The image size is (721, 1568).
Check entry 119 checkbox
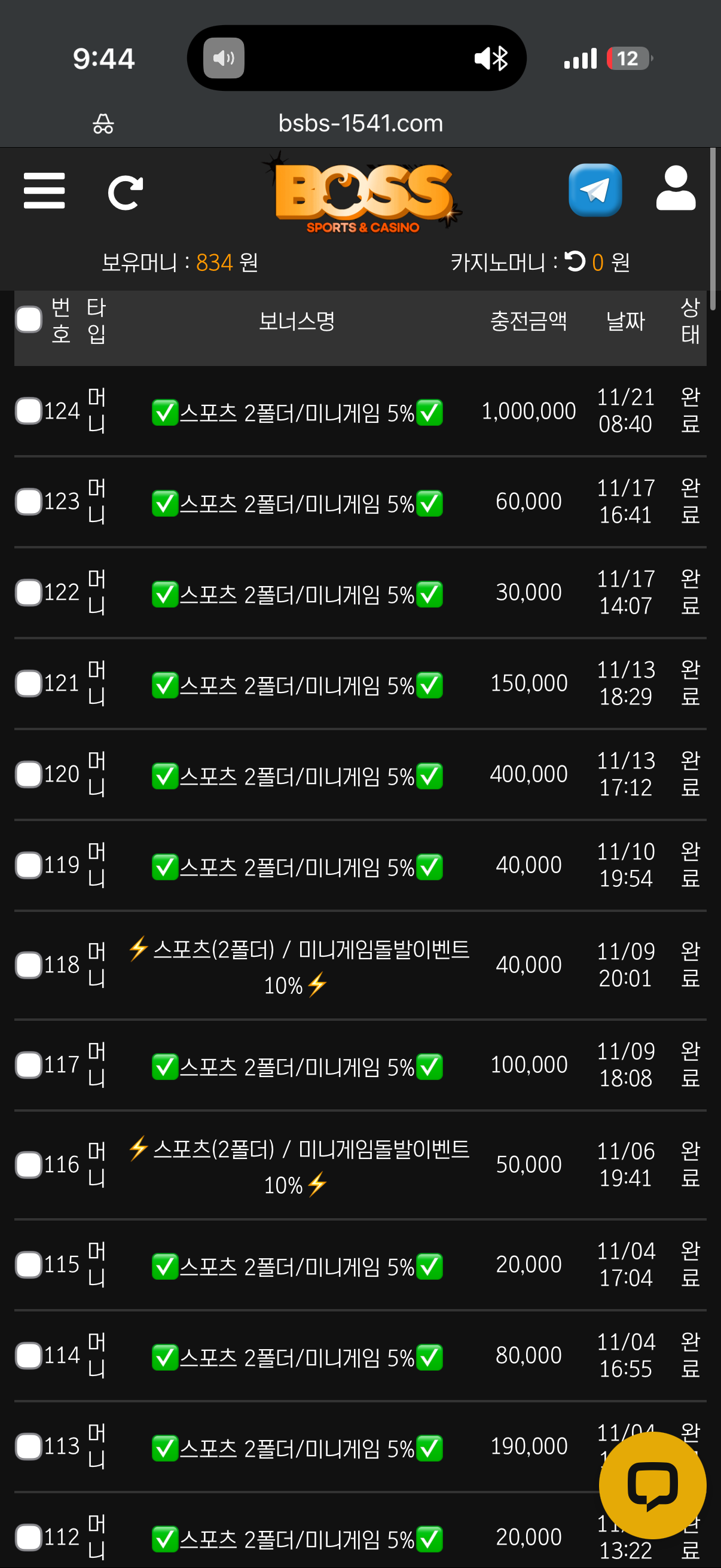29,865
